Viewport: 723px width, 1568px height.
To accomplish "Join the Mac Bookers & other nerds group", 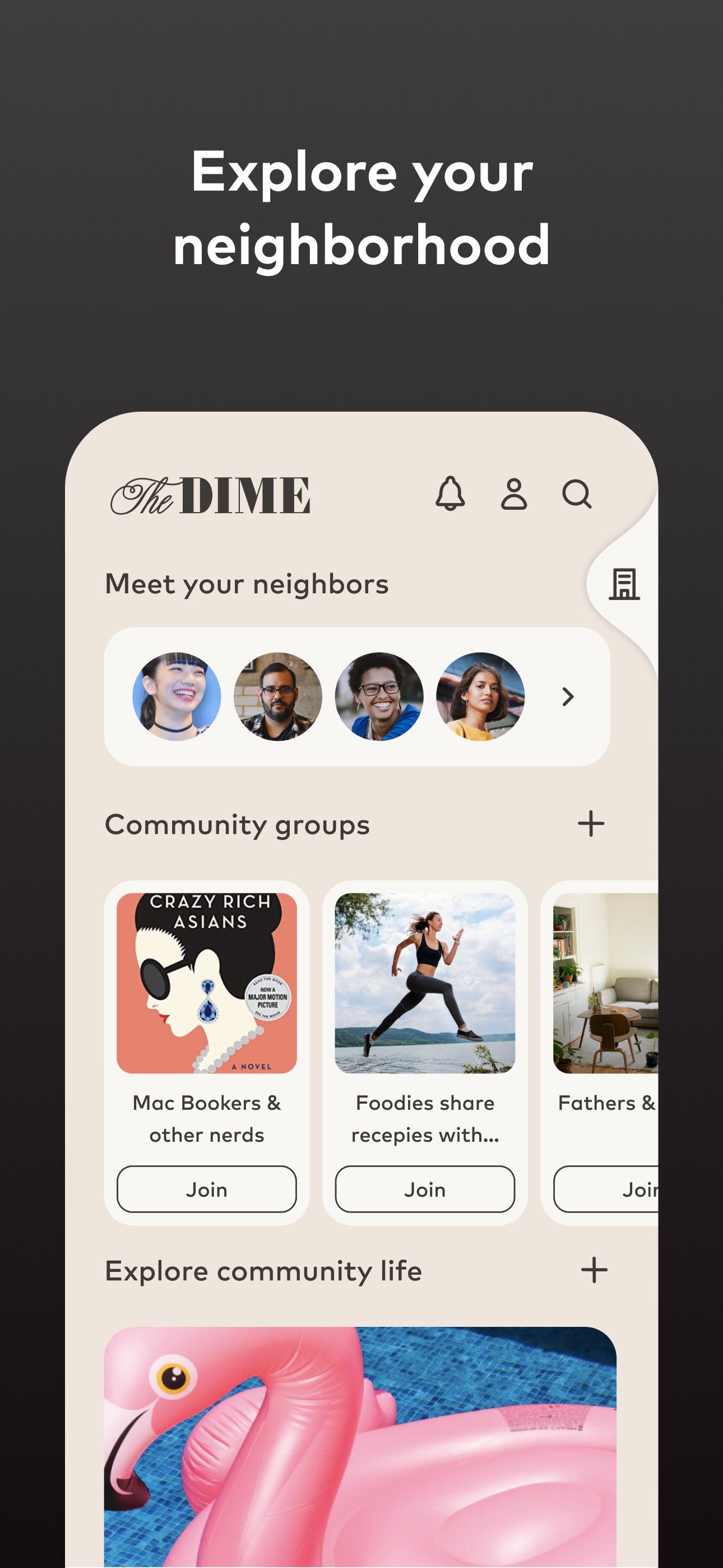I will click(x=206, y=1189).
